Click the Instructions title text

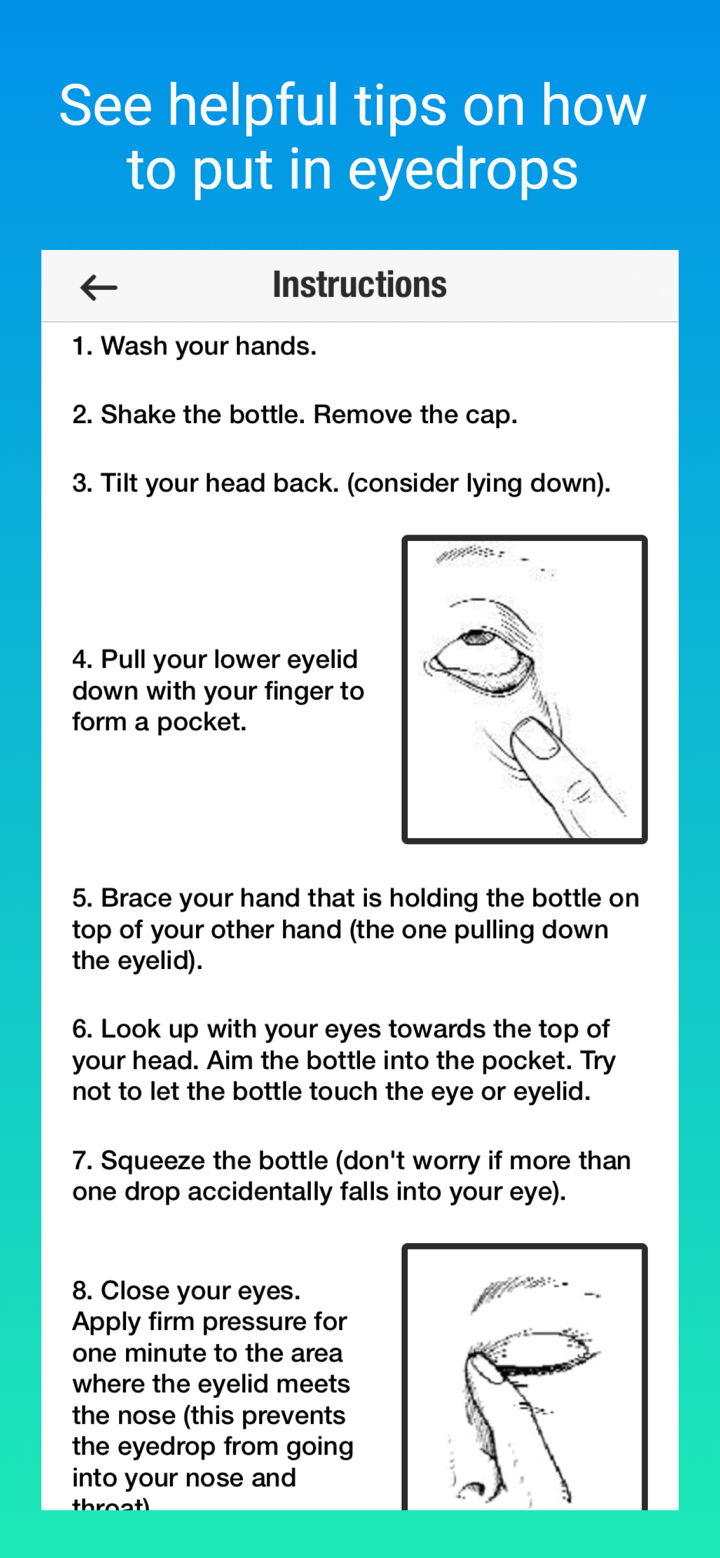pyautogui.click(x=360, y=284)
